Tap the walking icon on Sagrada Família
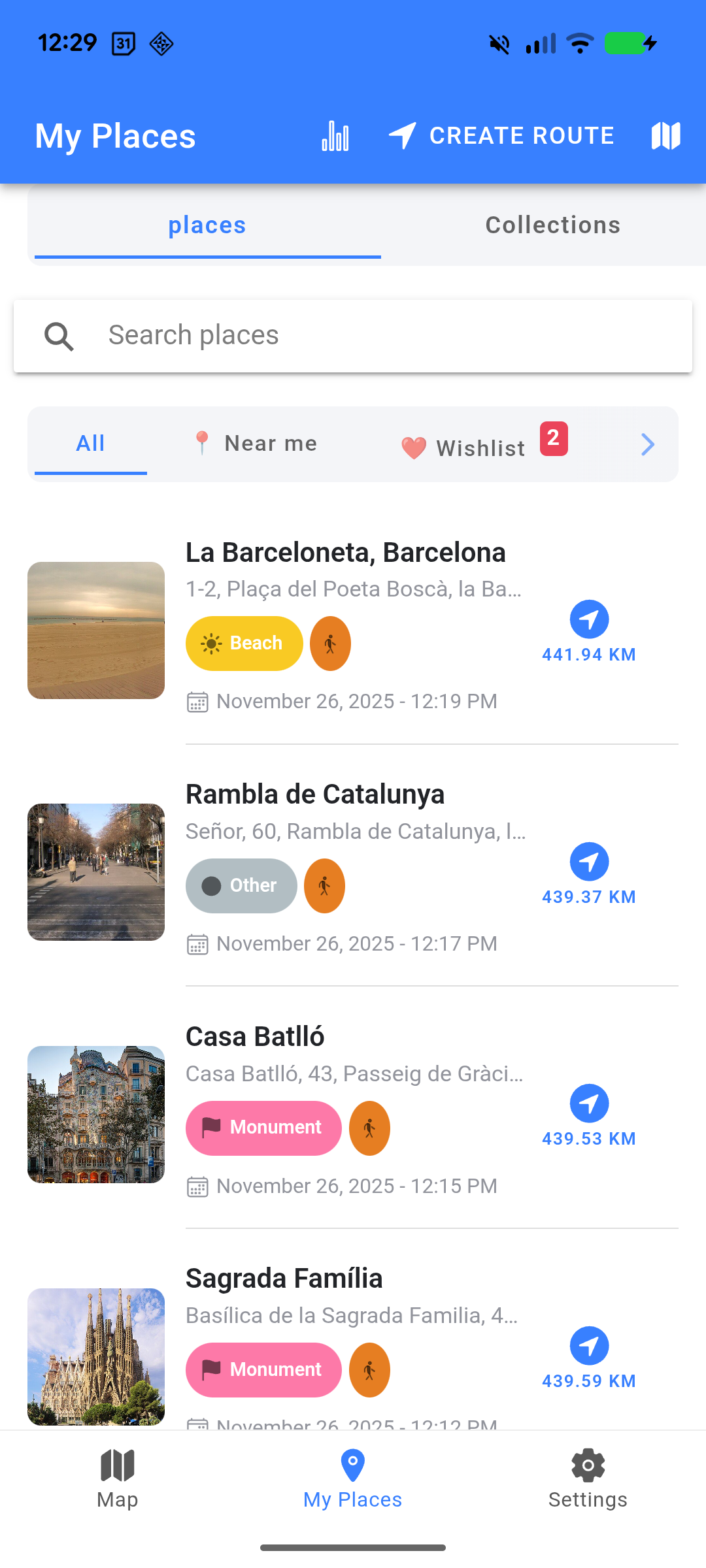Image resolution: width=706 pixels, height=1568 pixels. pyautogui.click(x=369, y=1370)
